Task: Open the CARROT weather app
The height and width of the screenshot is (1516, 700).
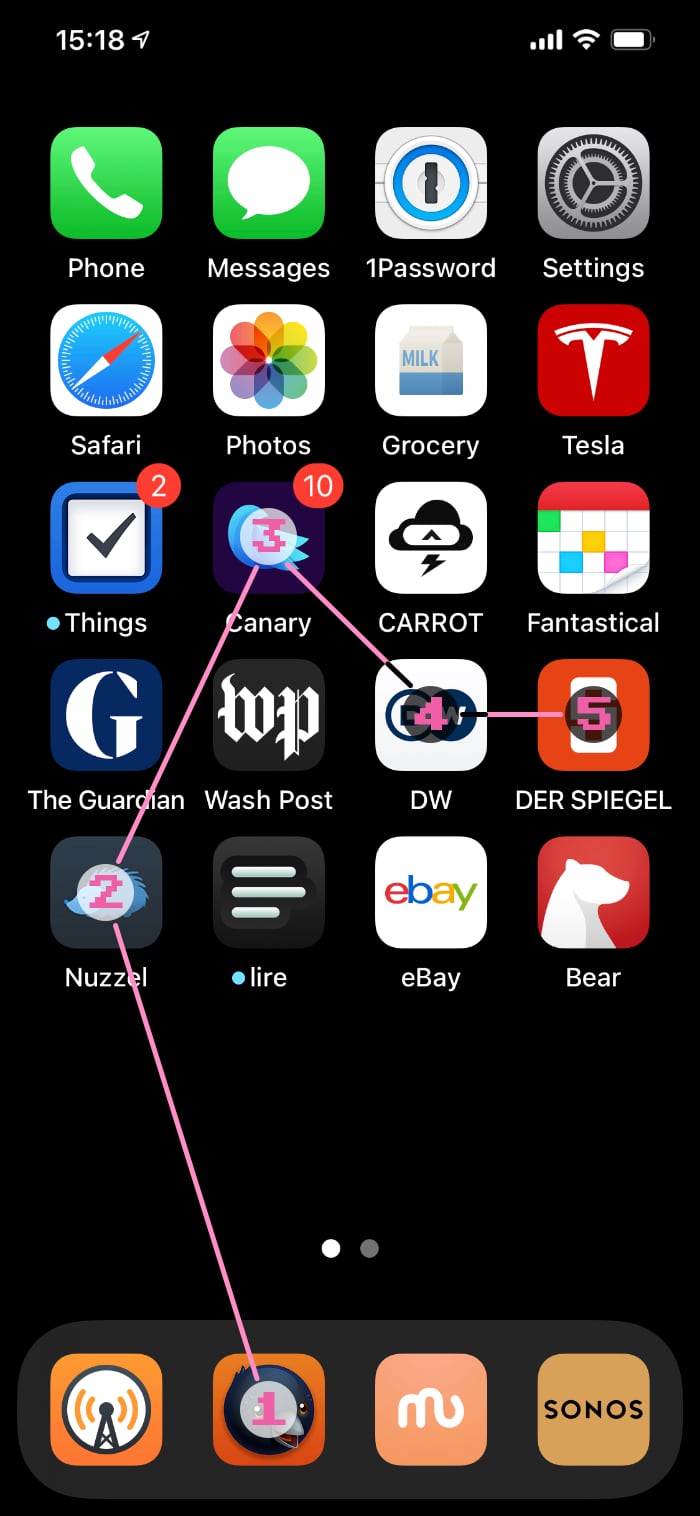Action: click(x=431, y=538)
